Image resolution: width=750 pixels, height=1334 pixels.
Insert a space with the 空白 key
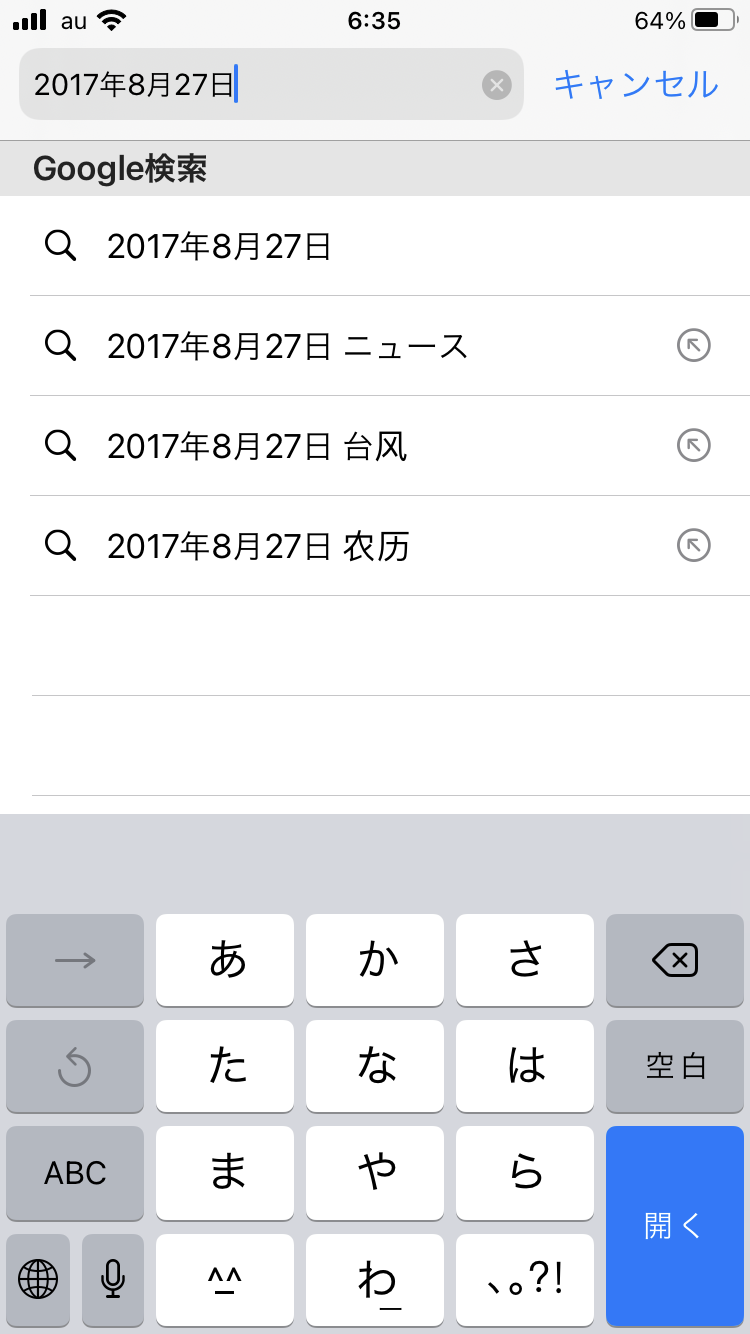tap(675, 1067)
